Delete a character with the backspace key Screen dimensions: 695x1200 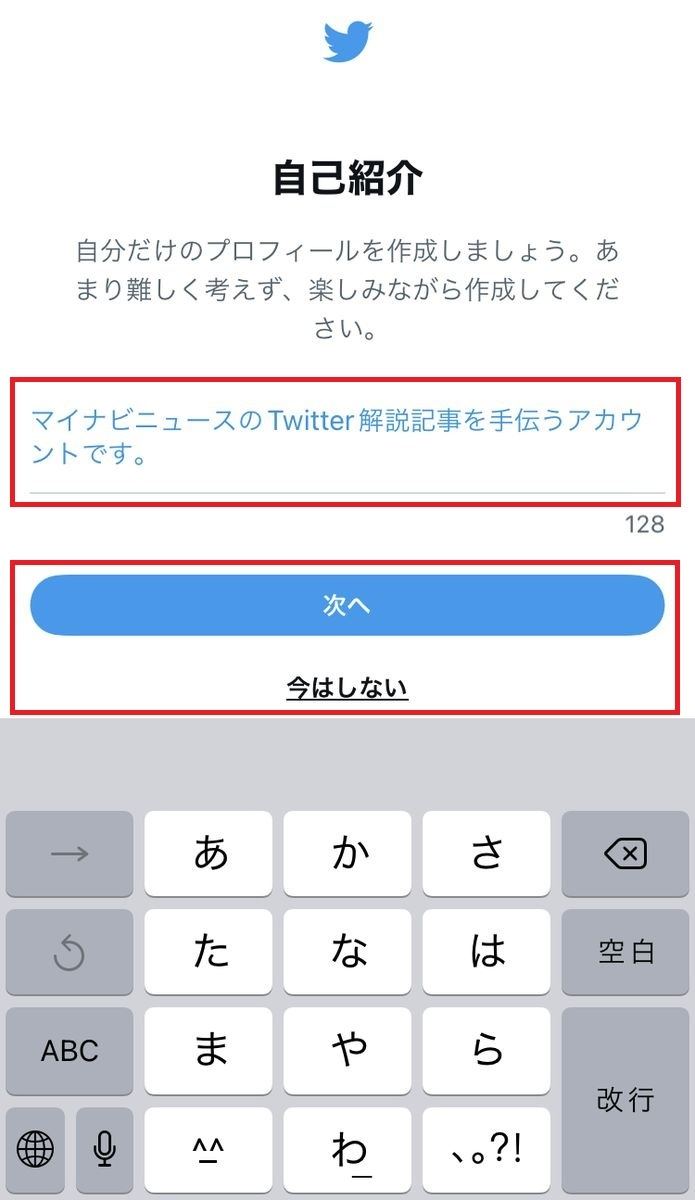coord(625,854)
